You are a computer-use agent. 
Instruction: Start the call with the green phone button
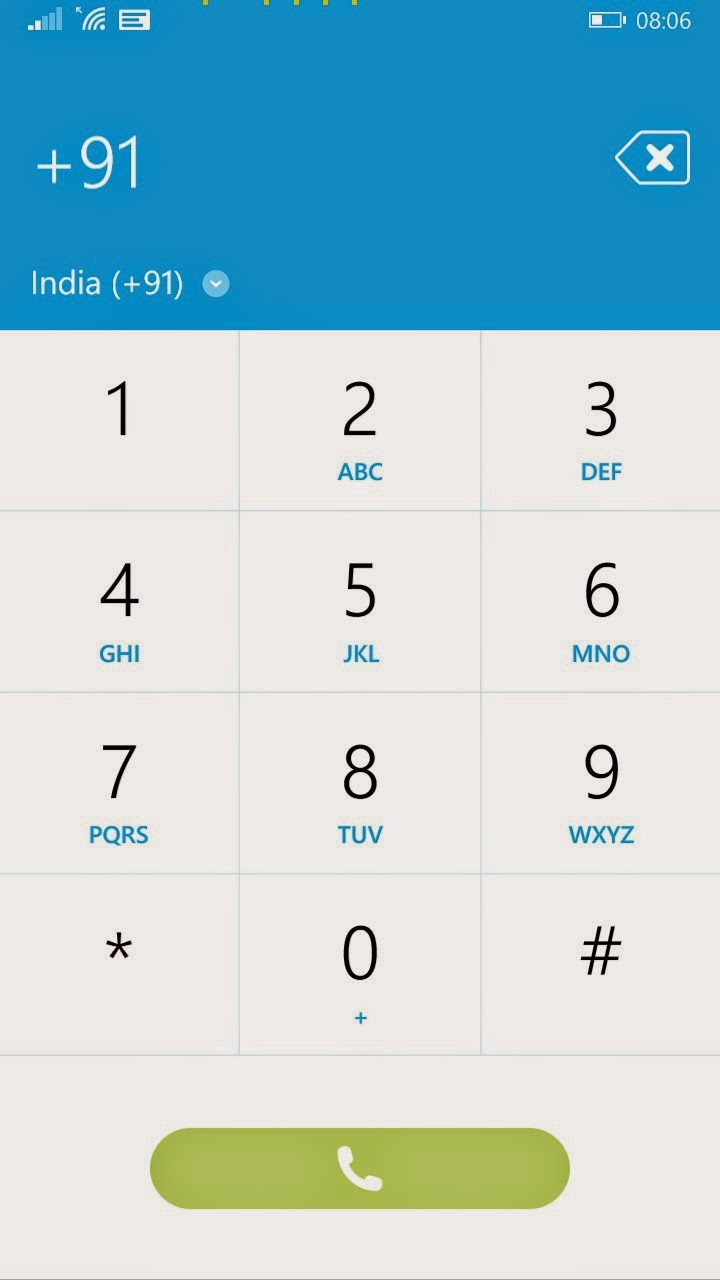360,1168
